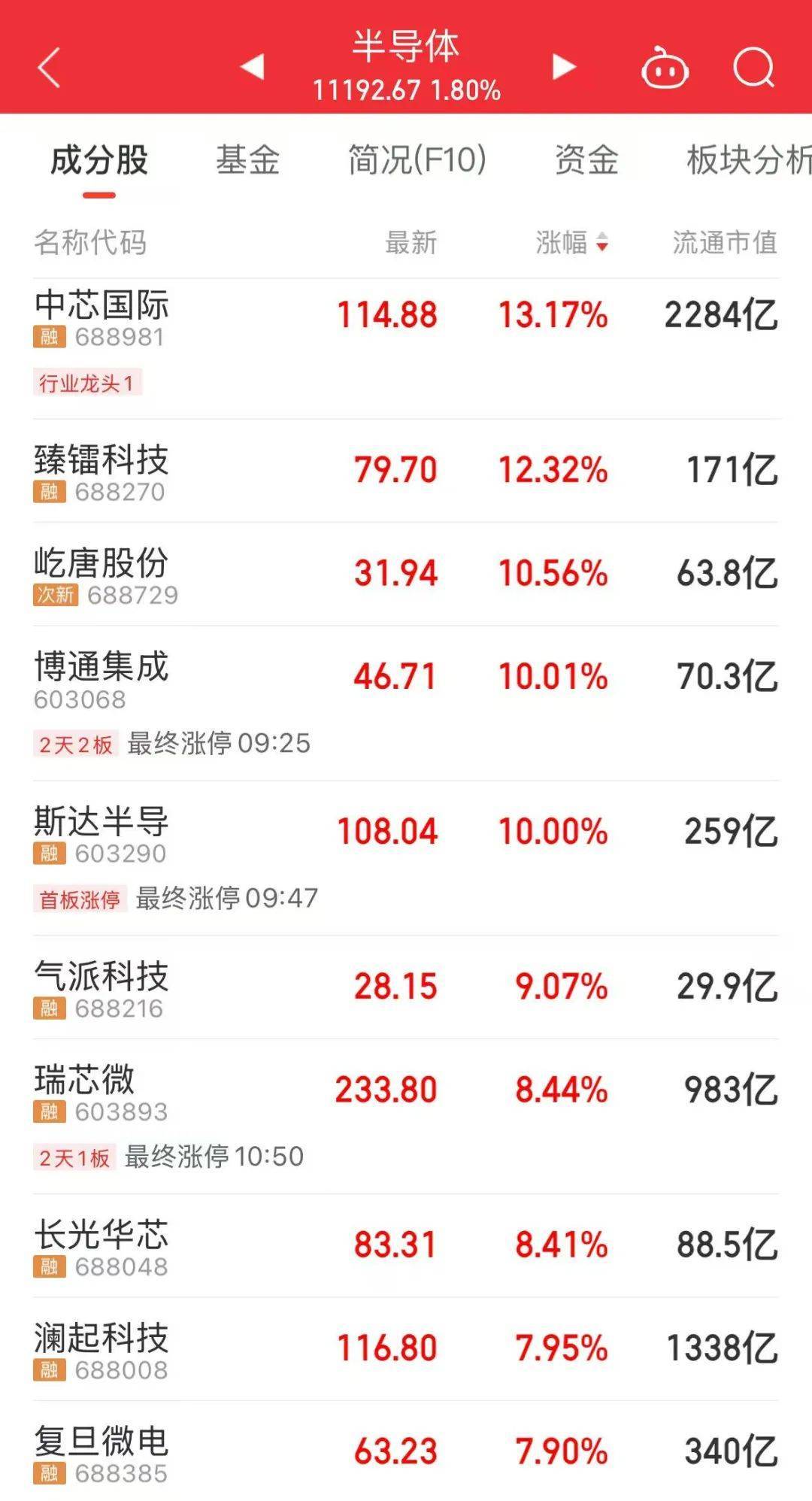Switch to the next sector with right triangle
Screen dimensions: 812x1501
(563, 67)
